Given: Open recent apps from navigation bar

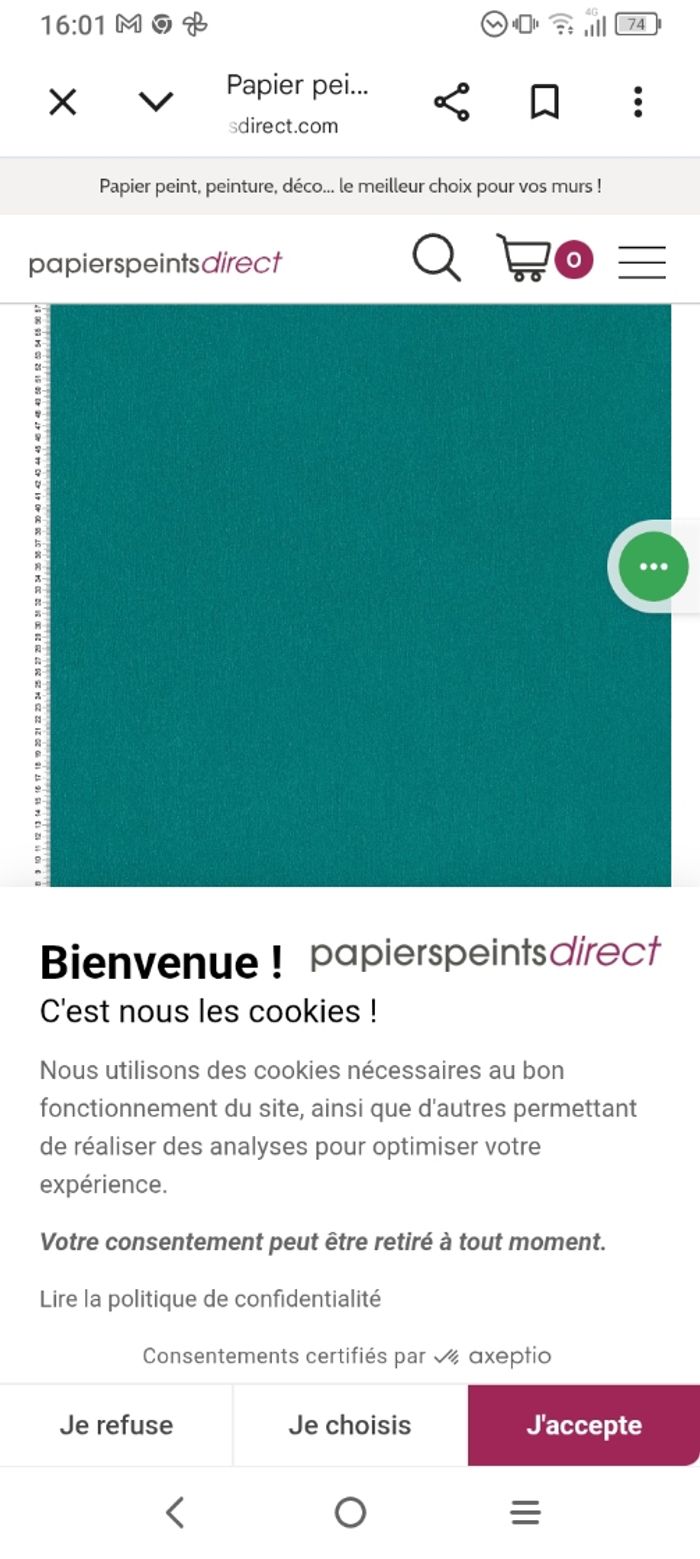Looking at the screenshot, I should coord(525,1512).
